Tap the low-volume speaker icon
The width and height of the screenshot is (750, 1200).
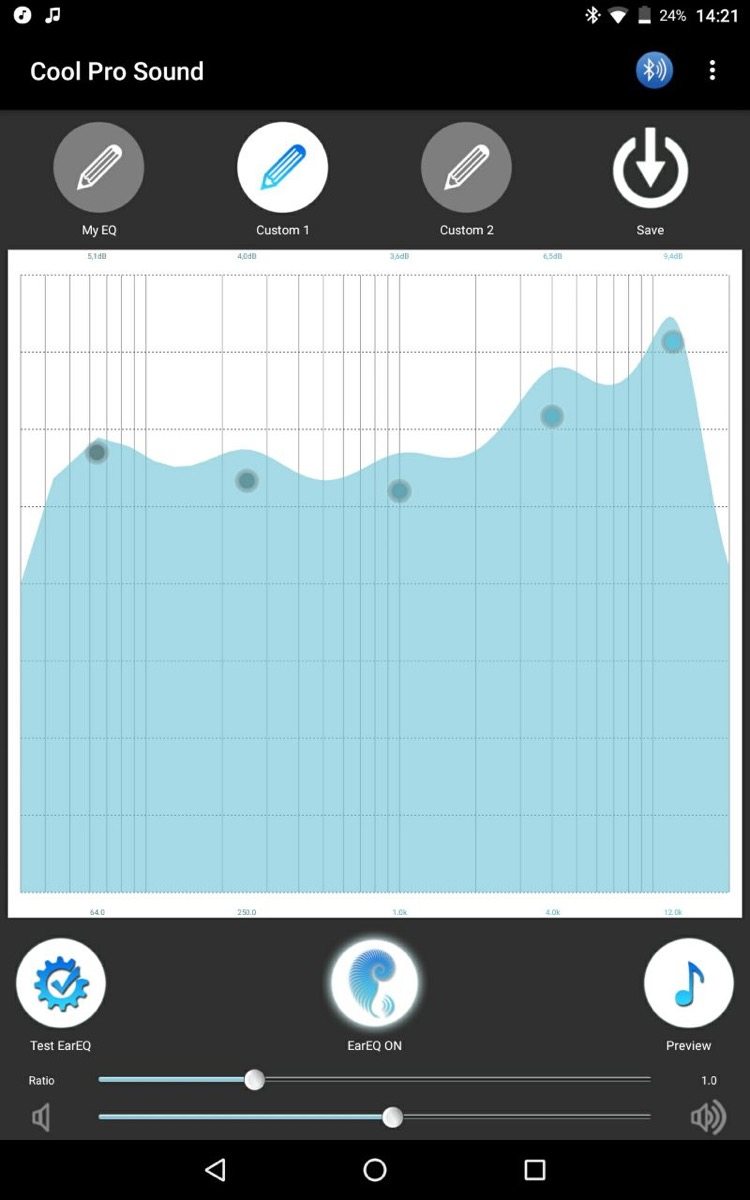(x=41, y=1117)
